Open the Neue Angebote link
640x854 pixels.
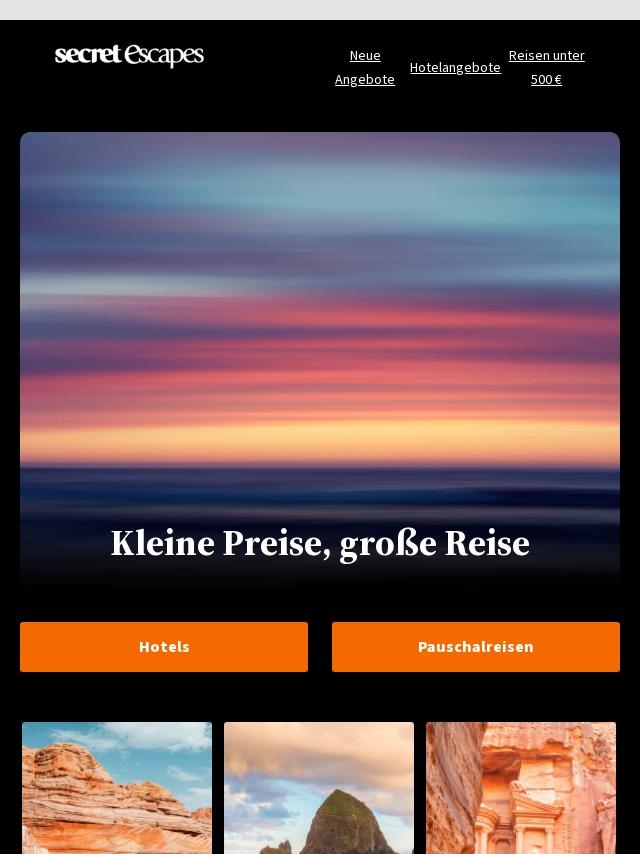click(x=365, y=67)
